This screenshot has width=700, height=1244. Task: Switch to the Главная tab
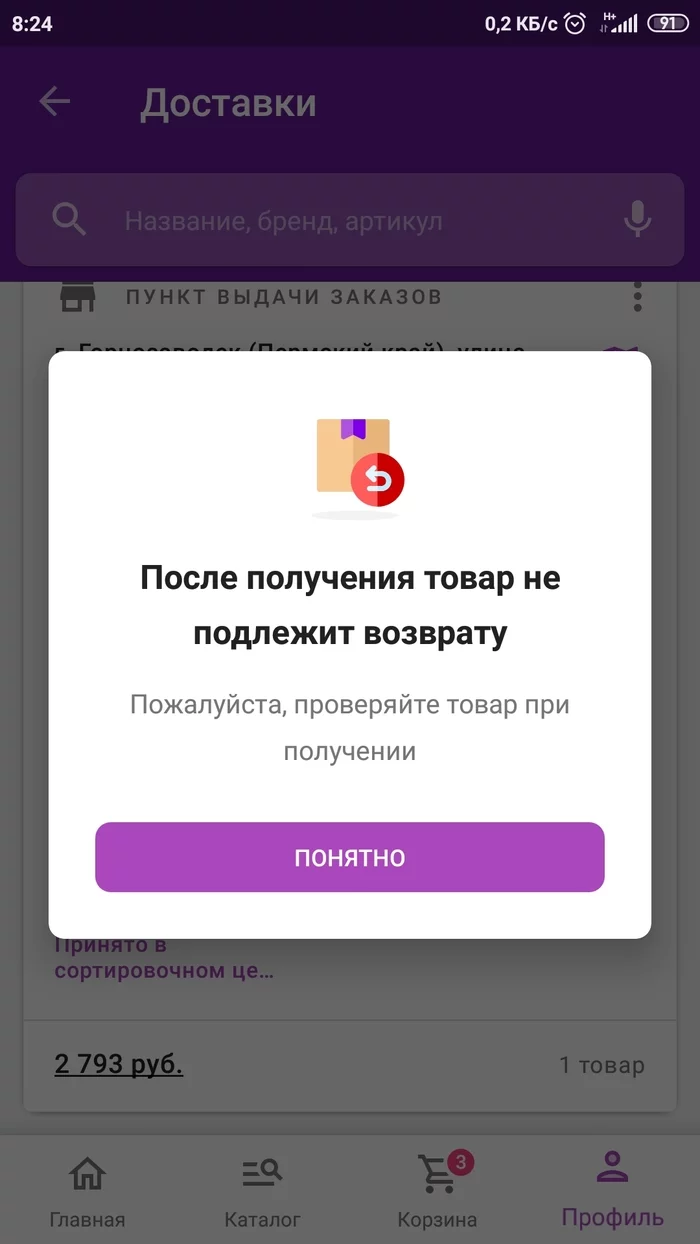[x=88, y=1190]
